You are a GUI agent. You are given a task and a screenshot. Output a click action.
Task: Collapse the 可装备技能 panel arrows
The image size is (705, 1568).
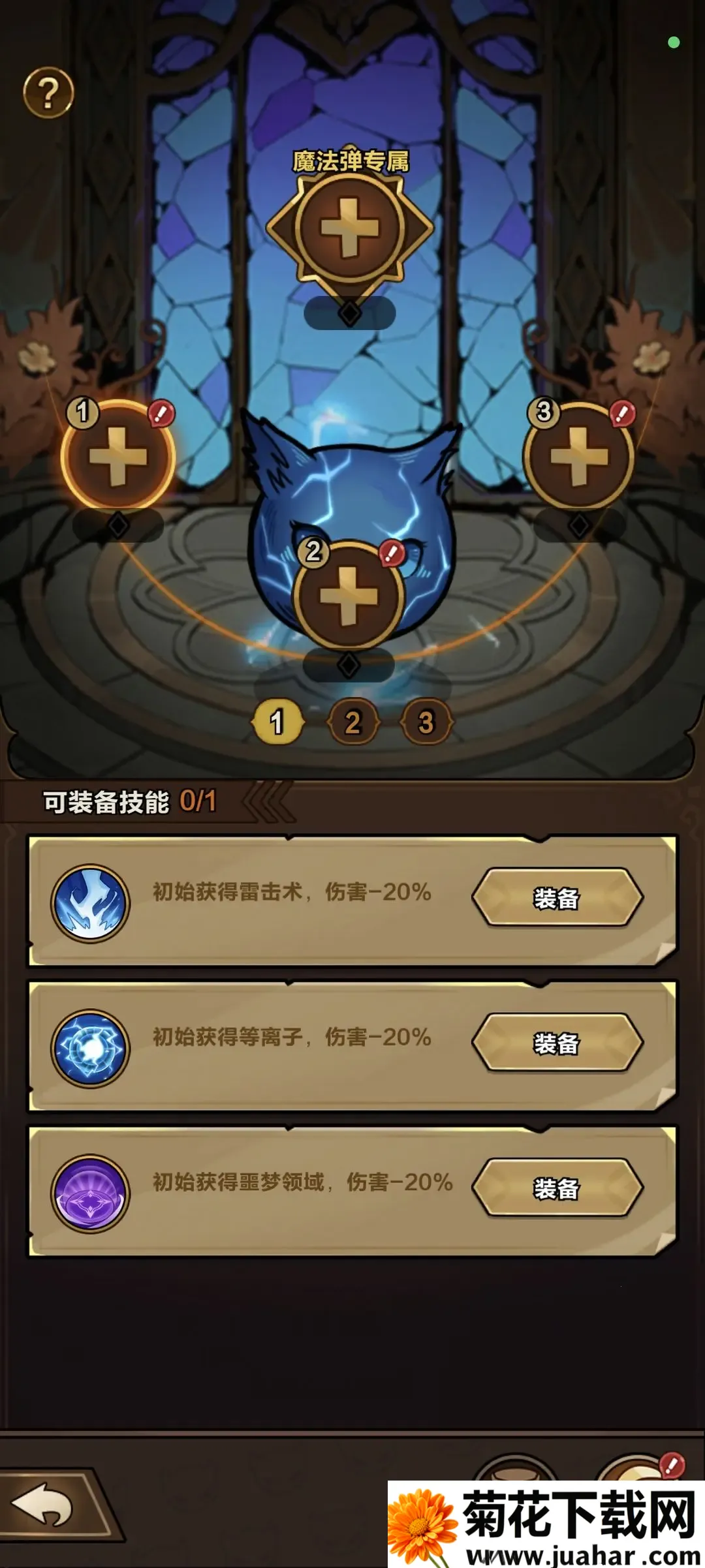coord(269,801)
